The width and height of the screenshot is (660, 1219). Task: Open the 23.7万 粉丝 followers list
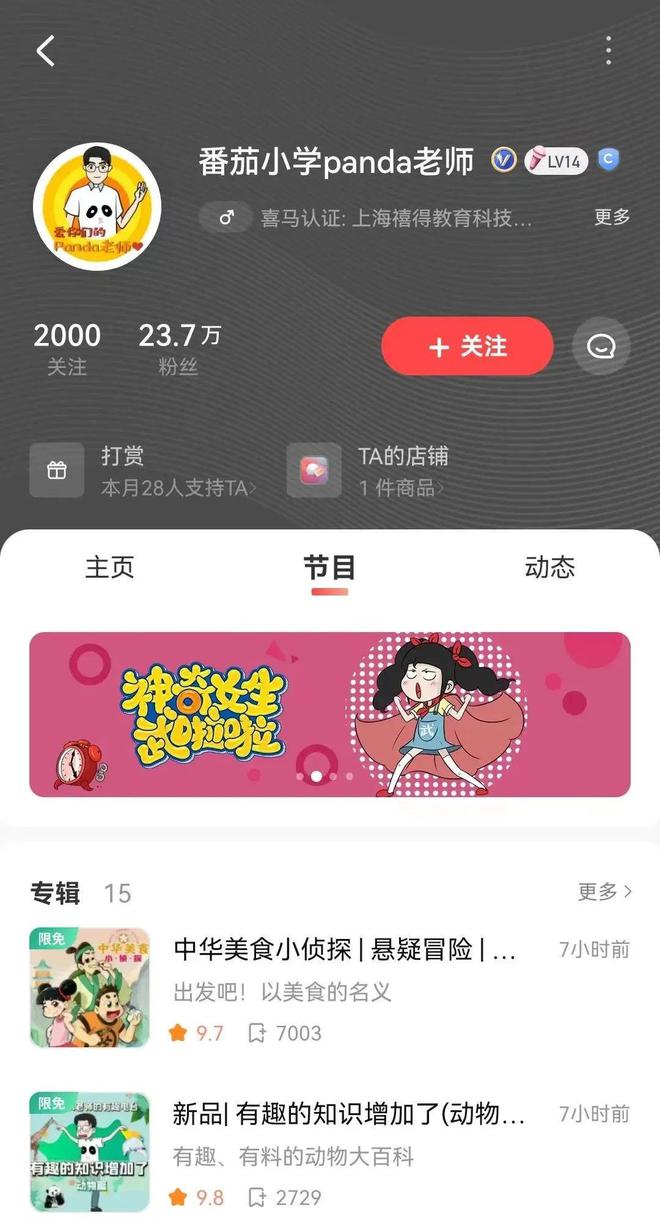point(179,348)
